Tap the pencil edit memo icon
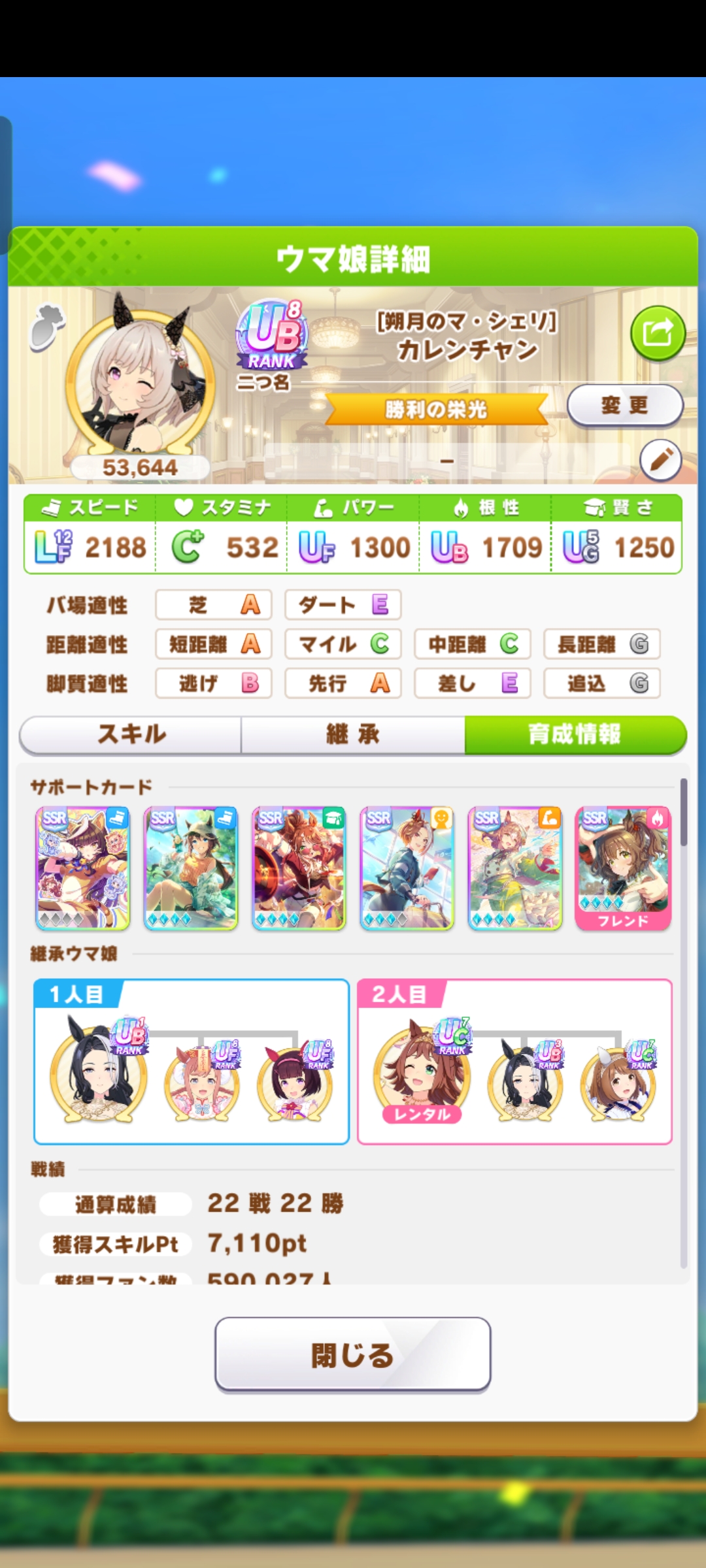706x1568 pixels. [x=660, y=460]
